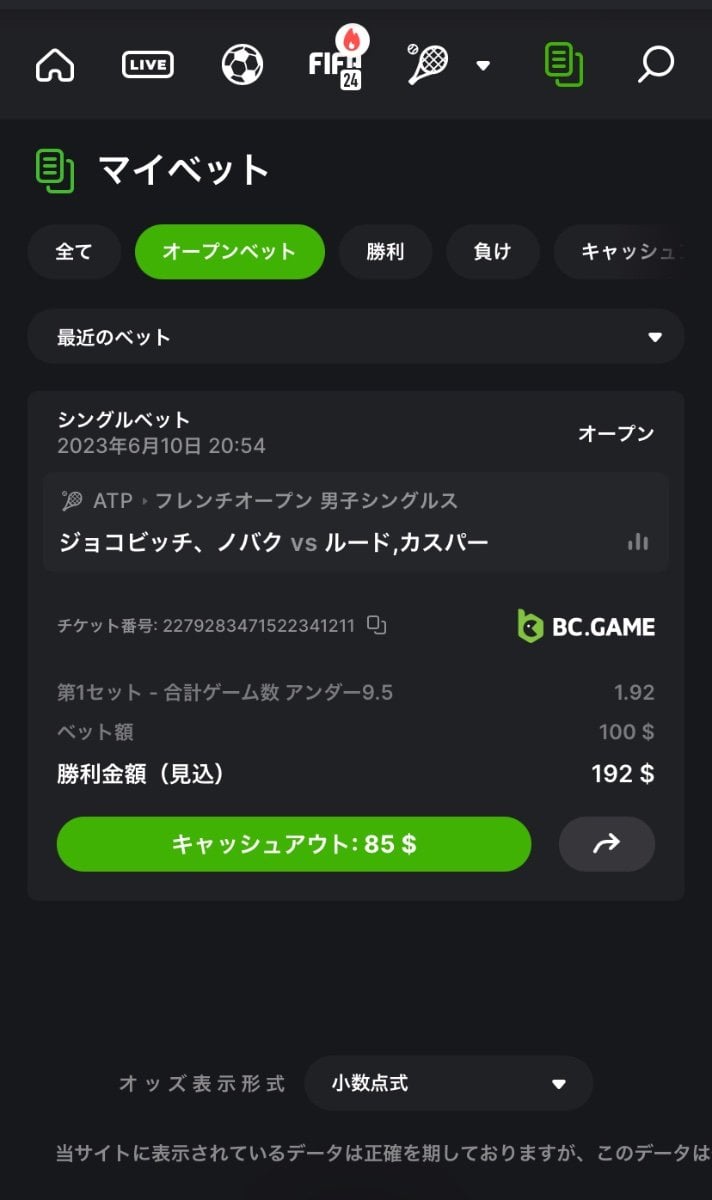Image resolution: width=712 pixels, height=1200 pixels.
Task: Copy the ticket number
Action: click(376, 626)
